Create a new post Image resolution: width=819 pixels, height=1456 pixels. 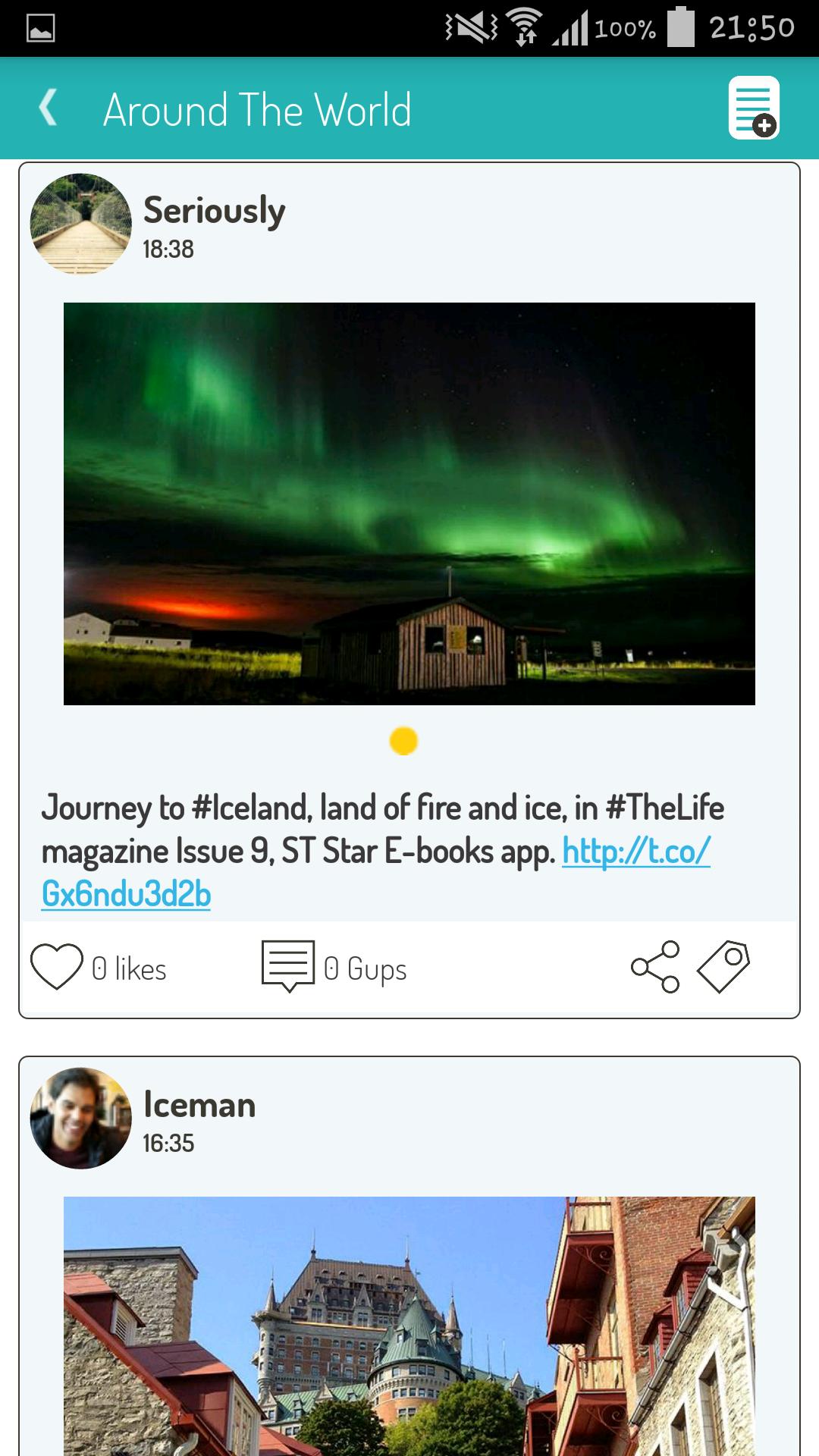[753, 108]
